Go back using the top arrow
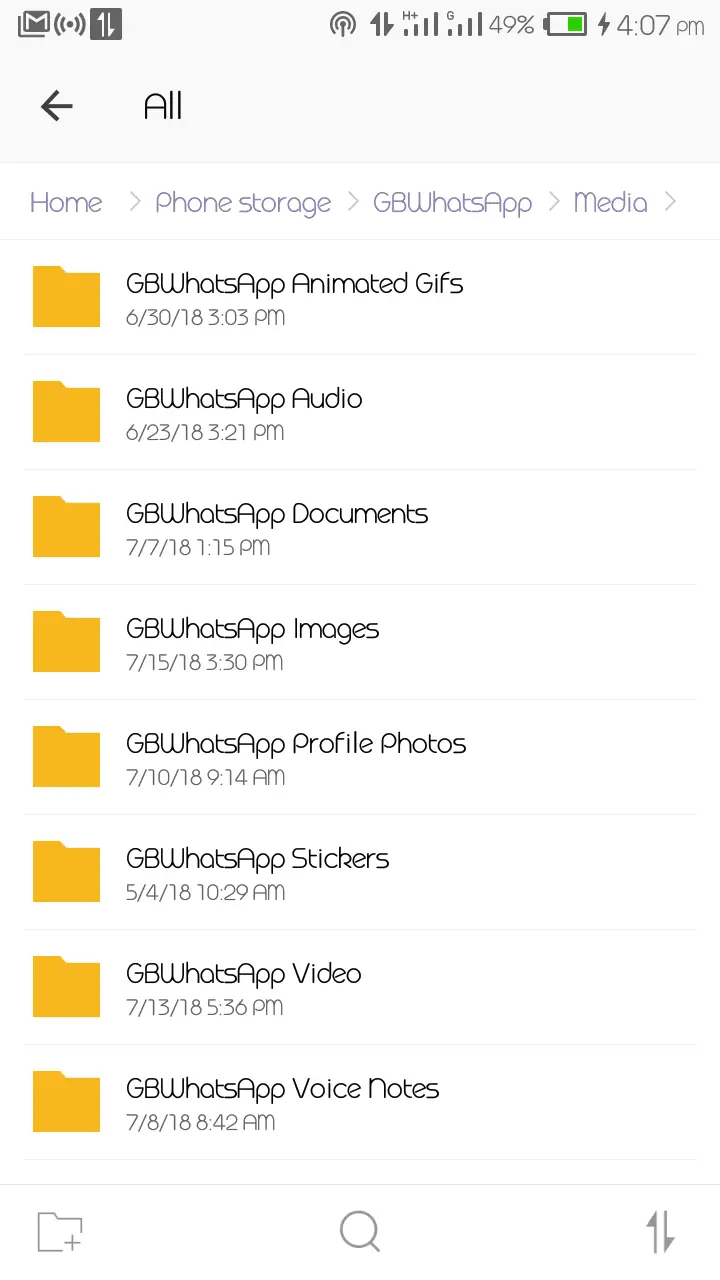 [x=57, y=106]
